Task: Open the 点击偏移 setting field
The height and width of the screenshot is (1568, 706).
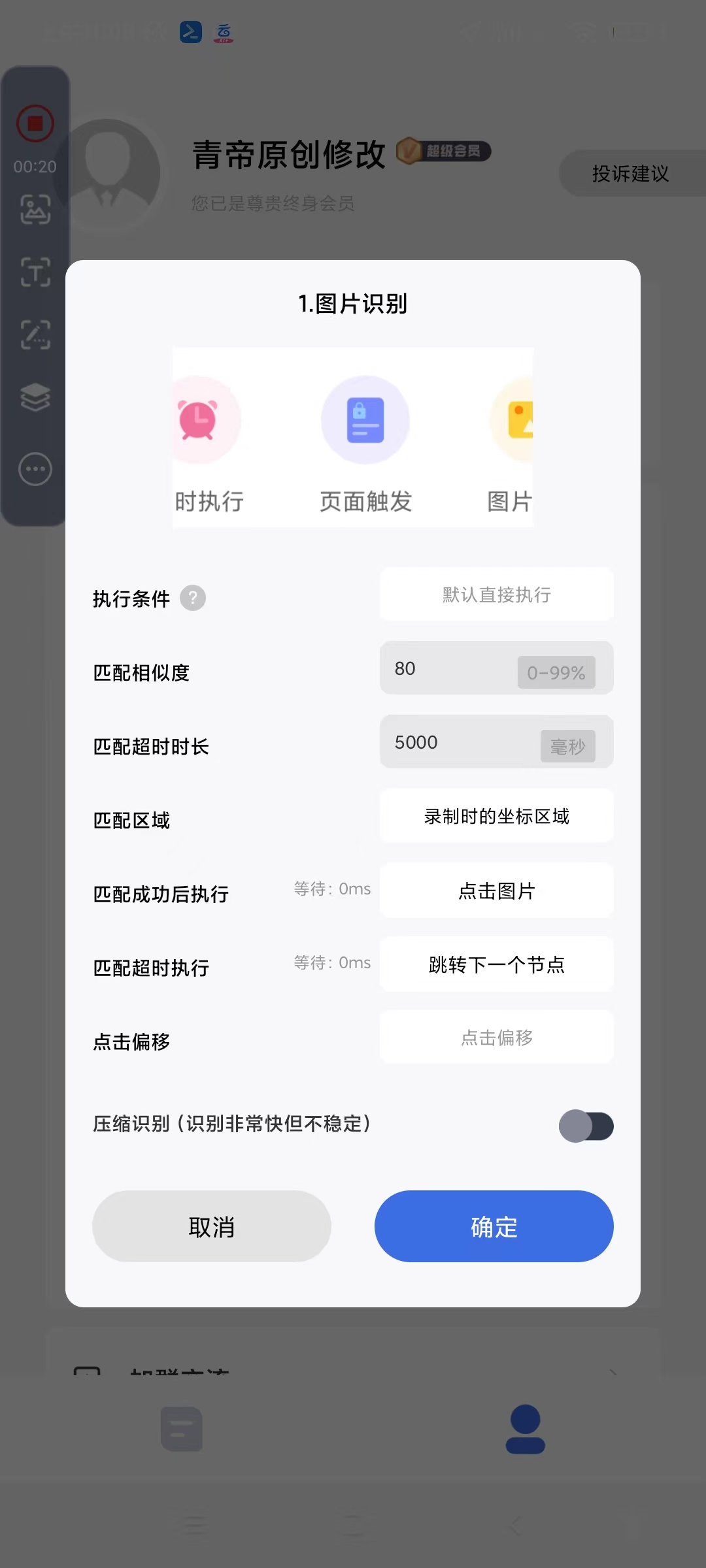Action: pos(496,1037)
